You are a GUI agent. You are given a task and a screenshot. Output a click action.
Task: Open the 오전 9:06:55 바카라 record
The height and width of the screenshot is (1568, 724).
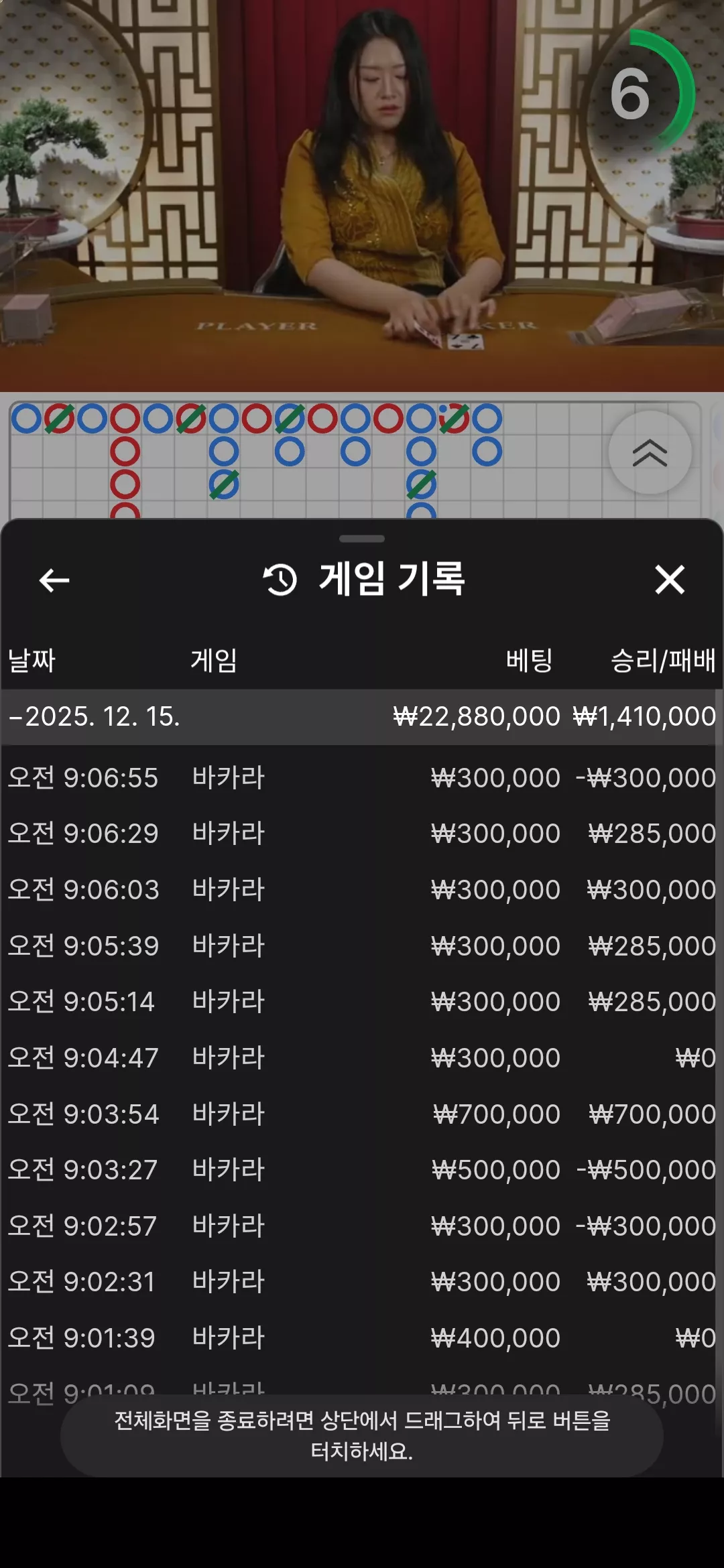click(362, 778)
